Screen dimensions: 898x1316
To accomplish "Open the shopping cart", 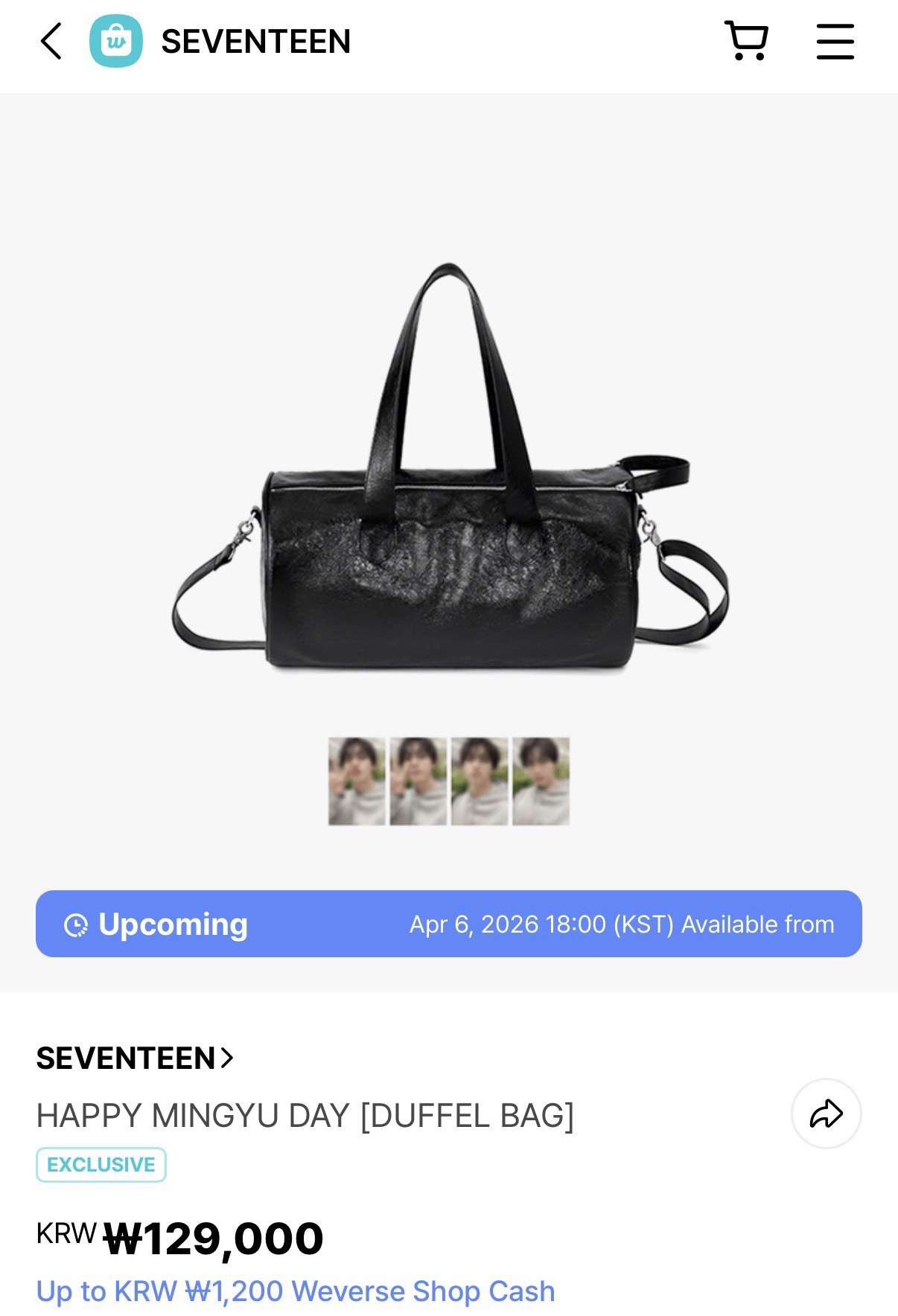I will [x=748, y=42].
